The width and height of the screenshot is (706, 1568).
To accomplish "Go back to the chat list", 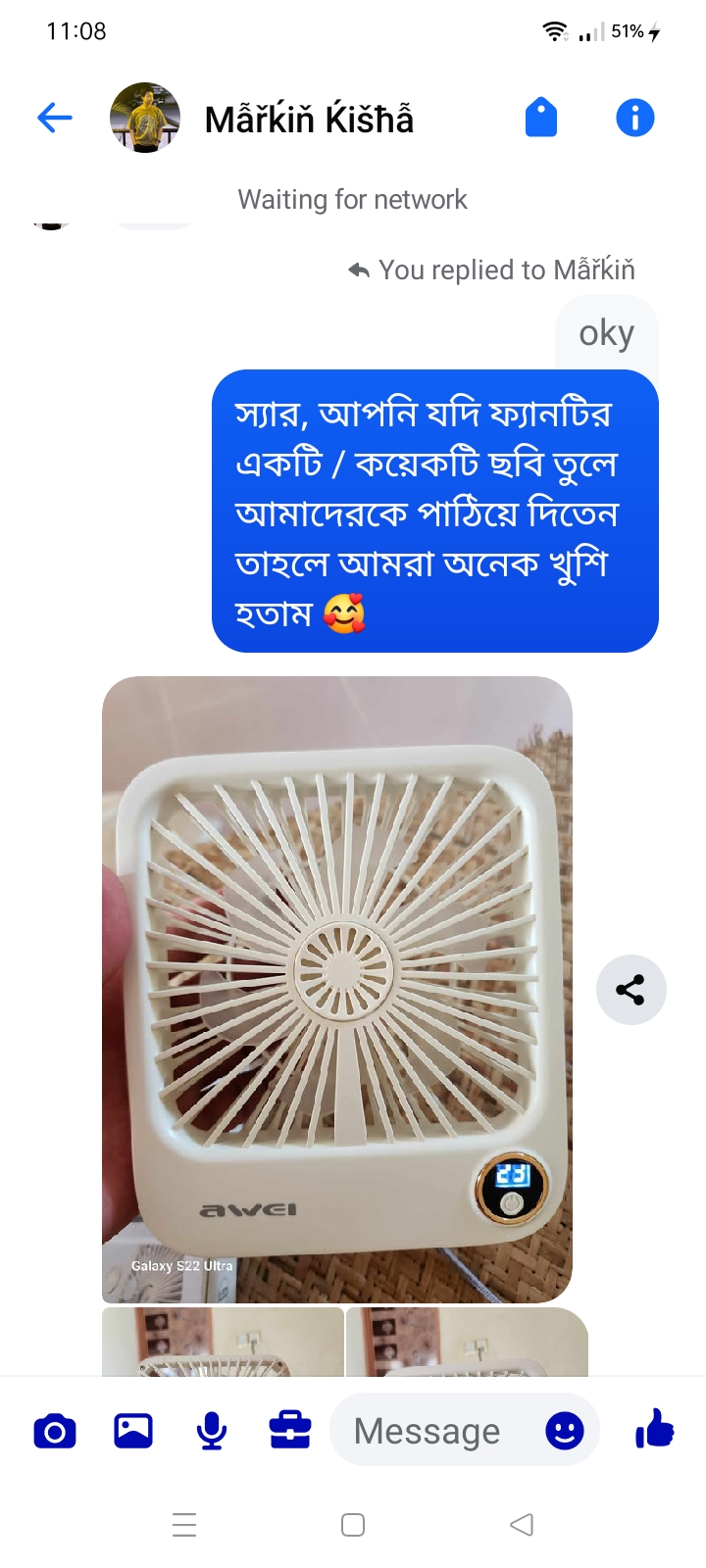I will pyautogui.click(x=55, y=119).
